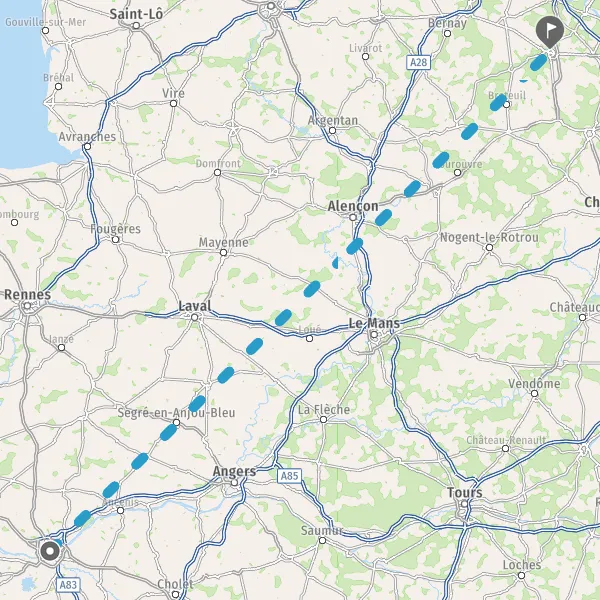Tap the destination flag marker

click(x=550, y=31)
